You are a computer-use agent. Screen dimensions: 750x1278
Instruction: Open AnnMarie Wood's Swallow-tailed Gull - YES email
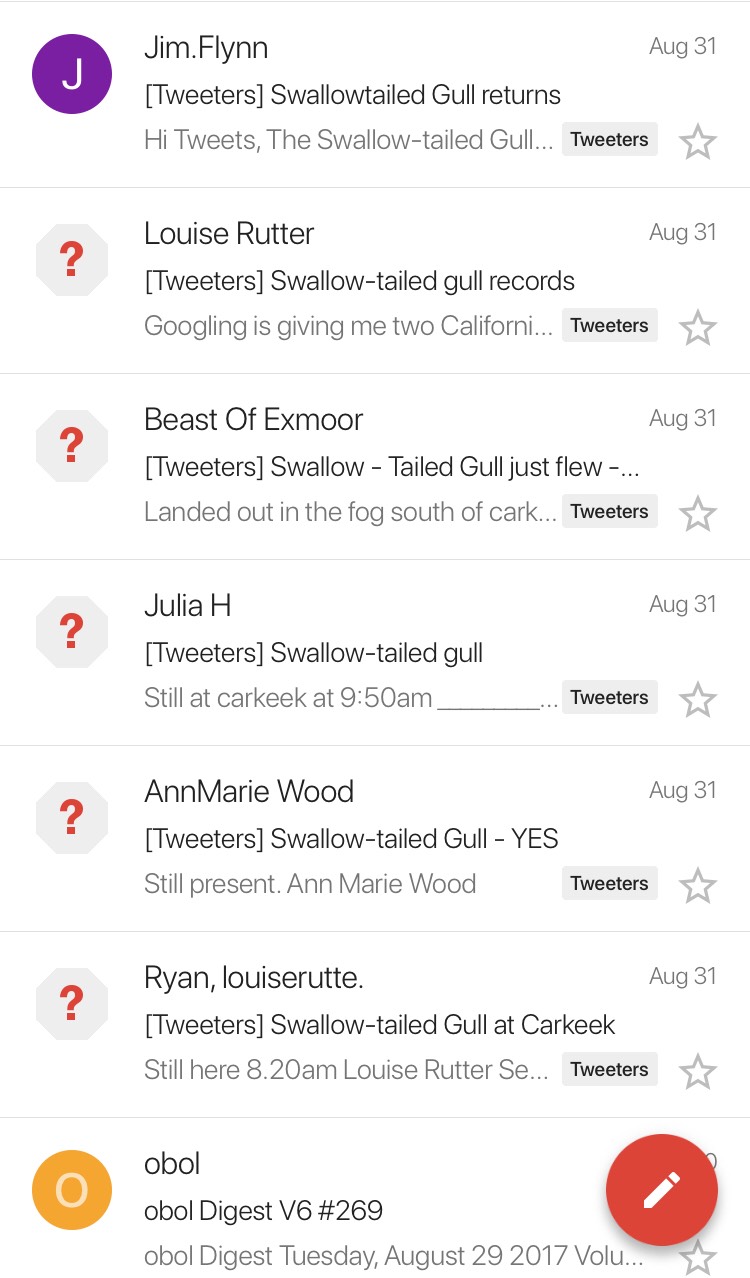[375, 838]
